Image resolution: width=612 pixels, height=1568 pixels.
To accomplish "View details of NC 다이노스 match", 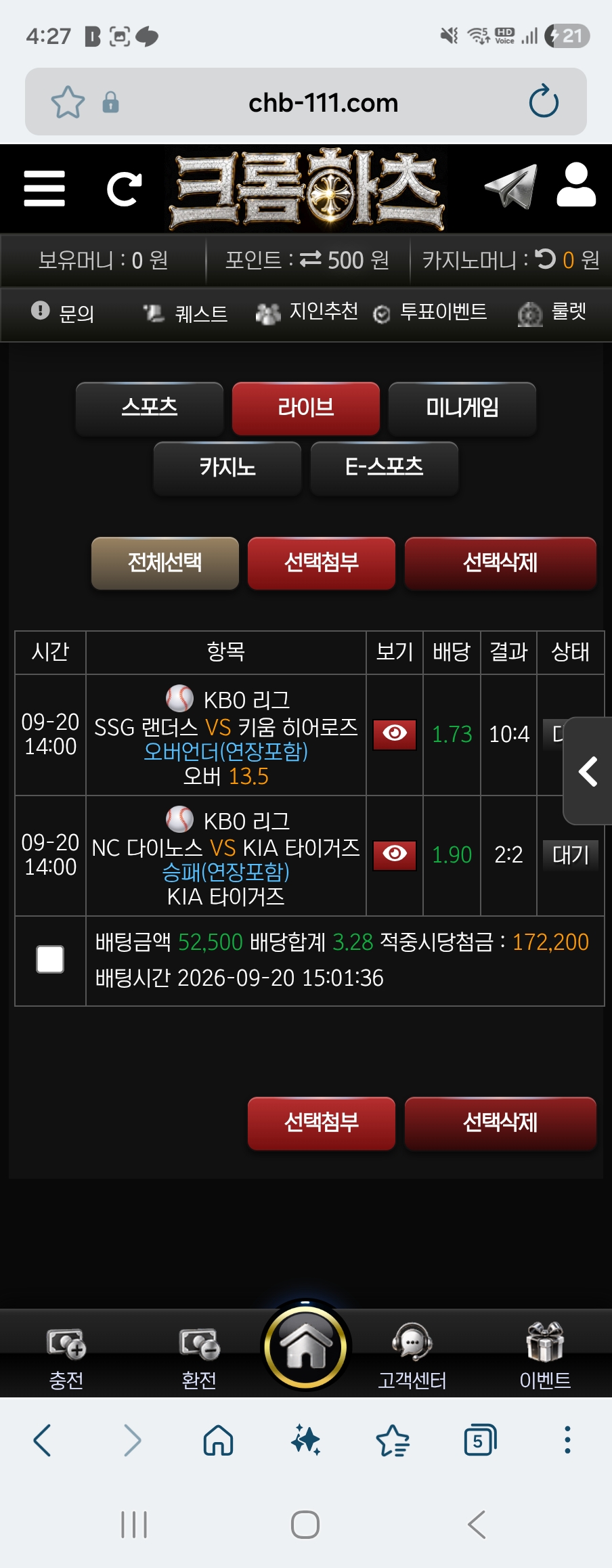I will point(395,854).
